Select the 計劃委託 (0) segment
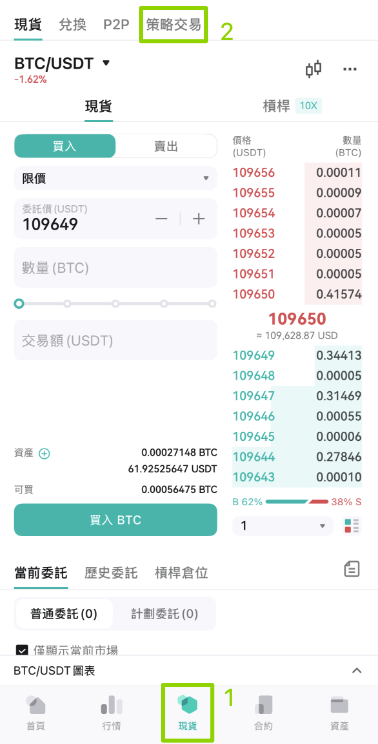This screenshot has width=378, height=744. point(164,614)
